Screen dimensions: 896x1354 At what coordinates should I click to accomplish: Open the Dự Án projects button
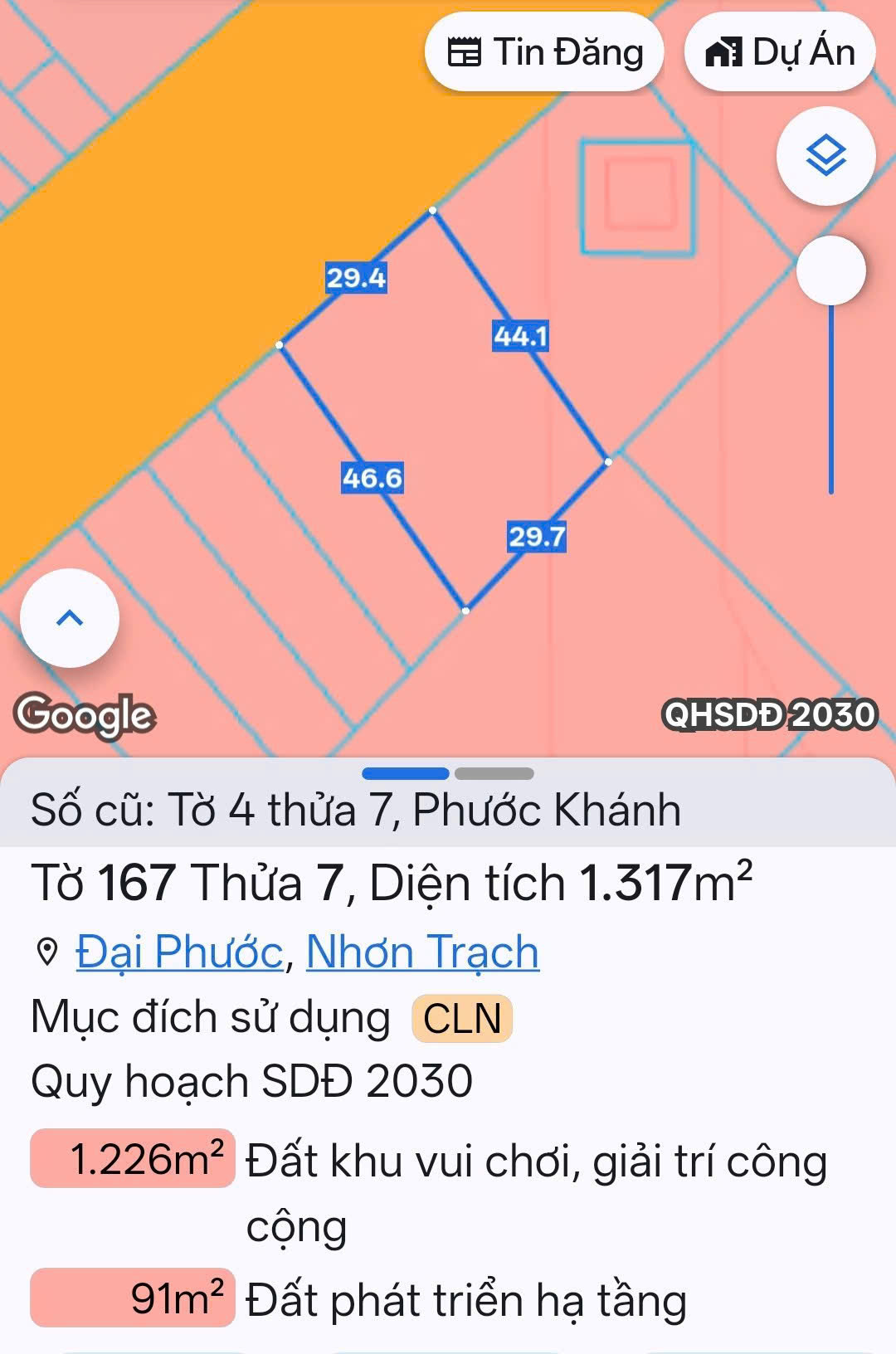click(x=780, y=52)
